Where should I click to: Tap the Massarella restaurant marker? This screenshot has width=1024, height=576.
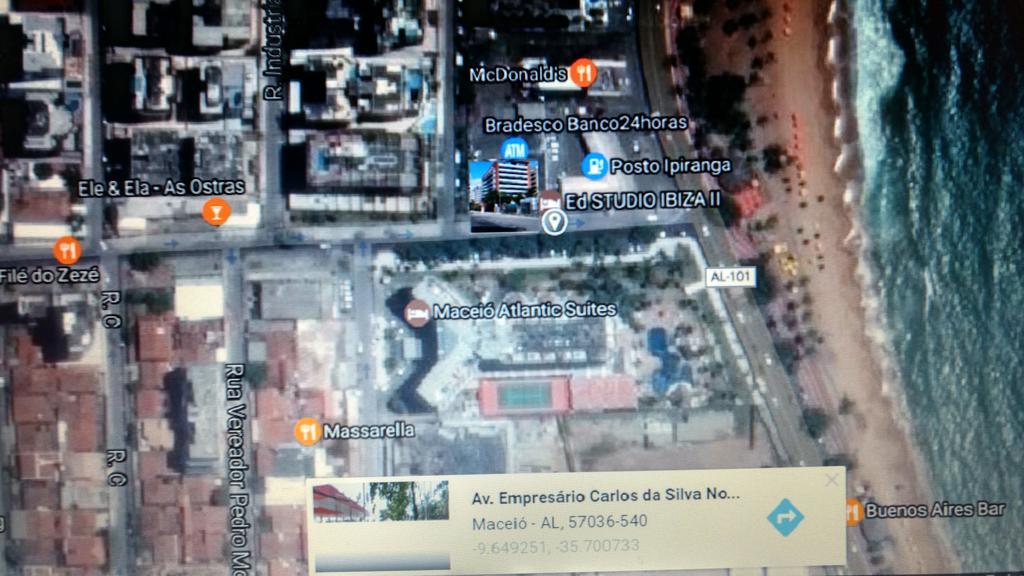coord(309,431)
